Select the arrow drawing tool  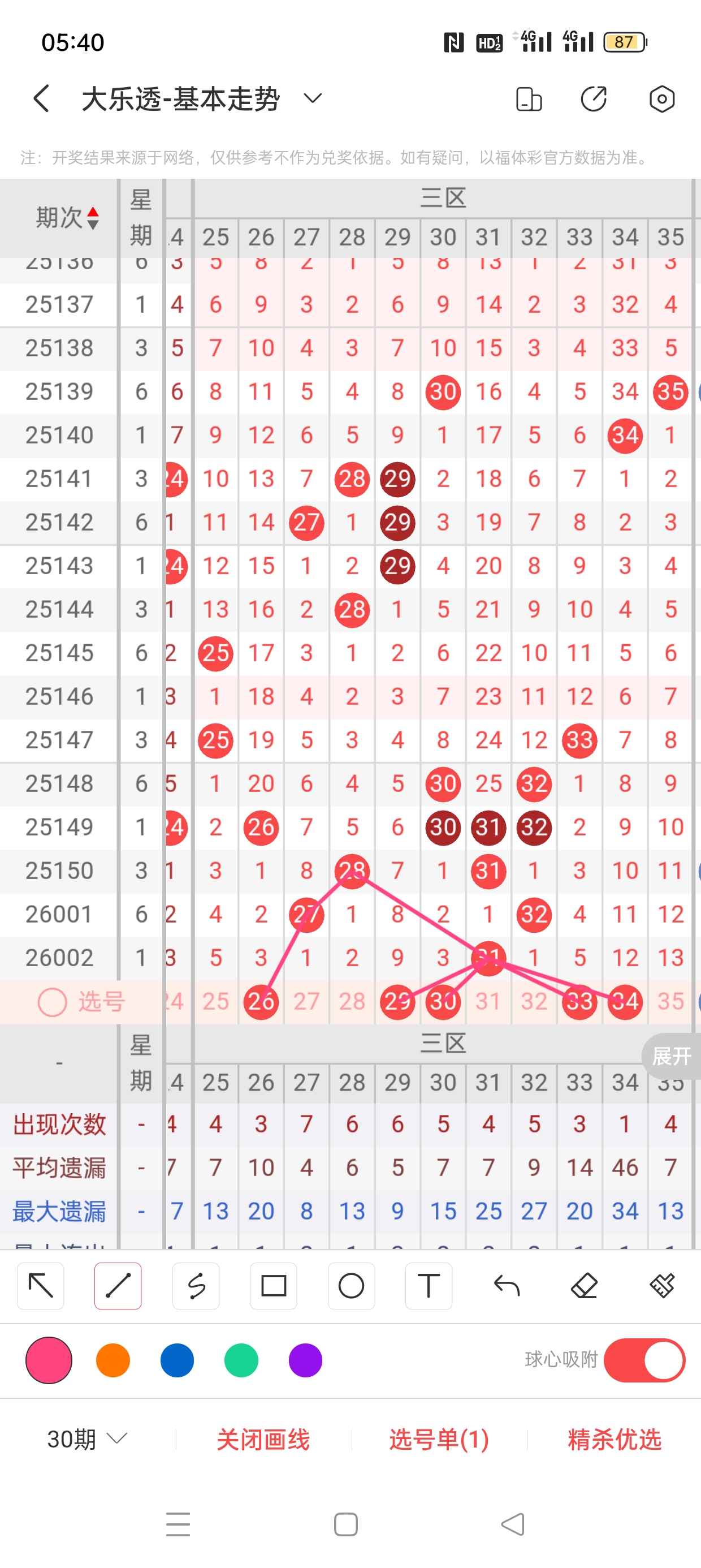tap(41, 1286)
